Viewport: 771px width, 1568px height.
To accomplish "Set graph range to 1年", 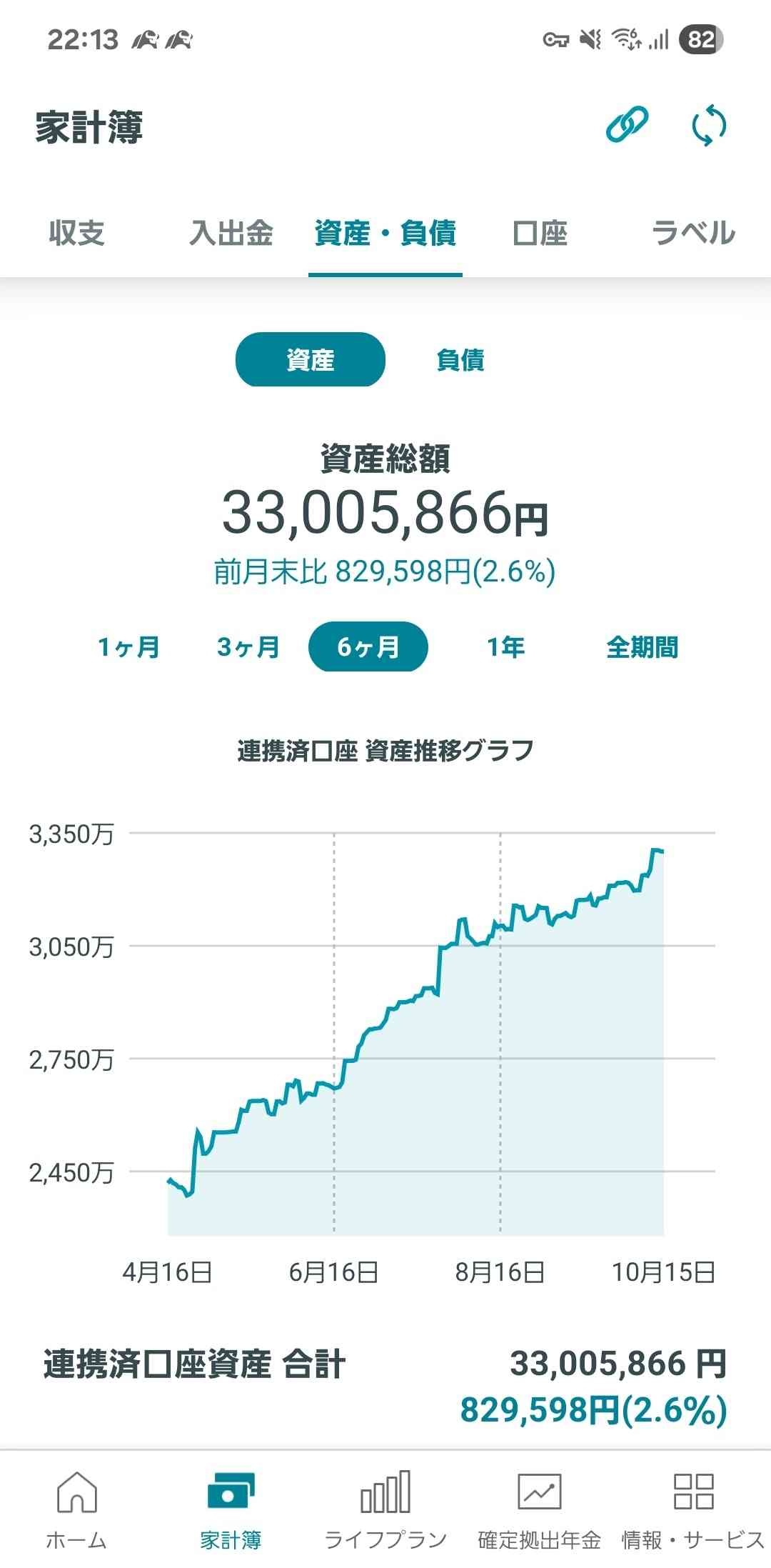I will (x=505, y=647).
